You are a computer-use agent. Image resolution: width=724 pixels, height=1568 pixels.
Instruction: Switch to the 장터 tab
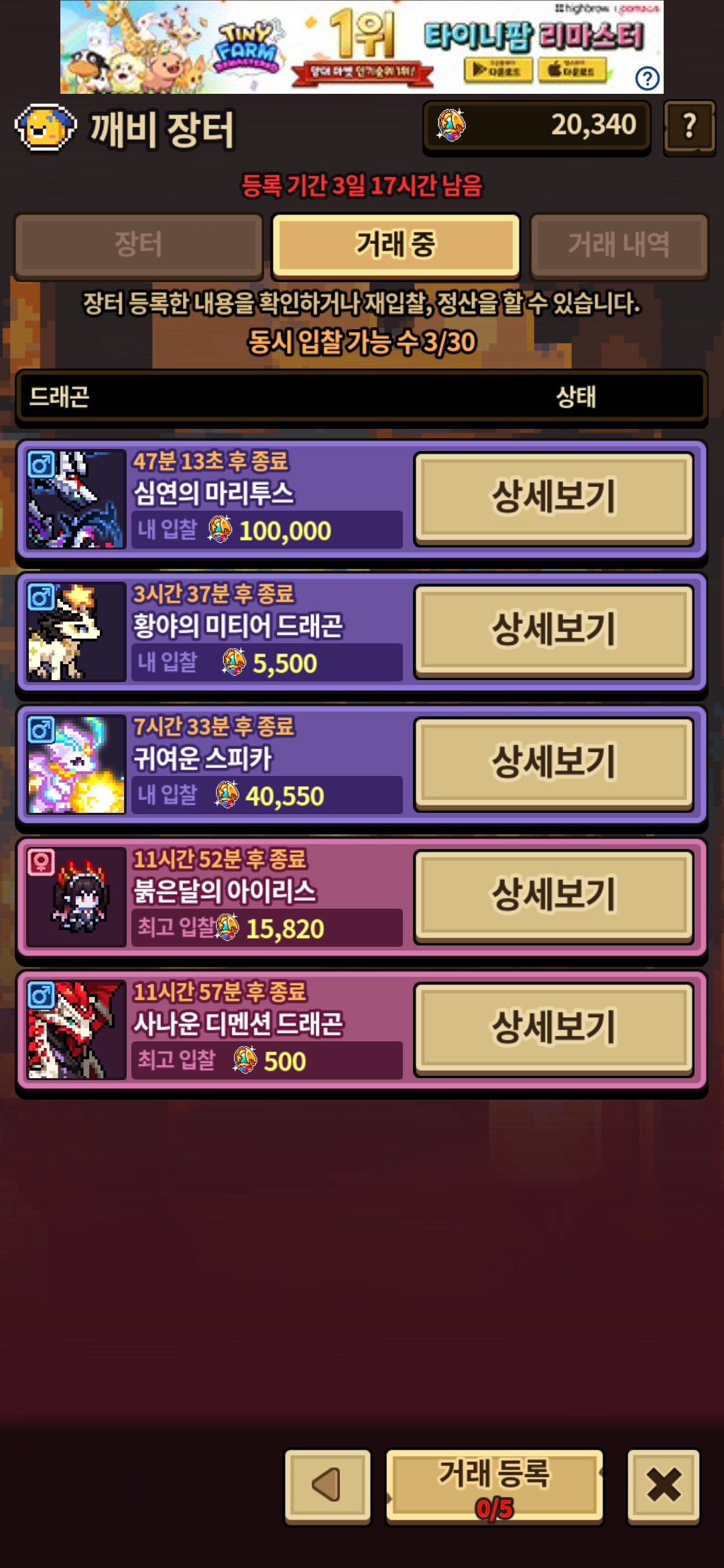tap(138, 245)
